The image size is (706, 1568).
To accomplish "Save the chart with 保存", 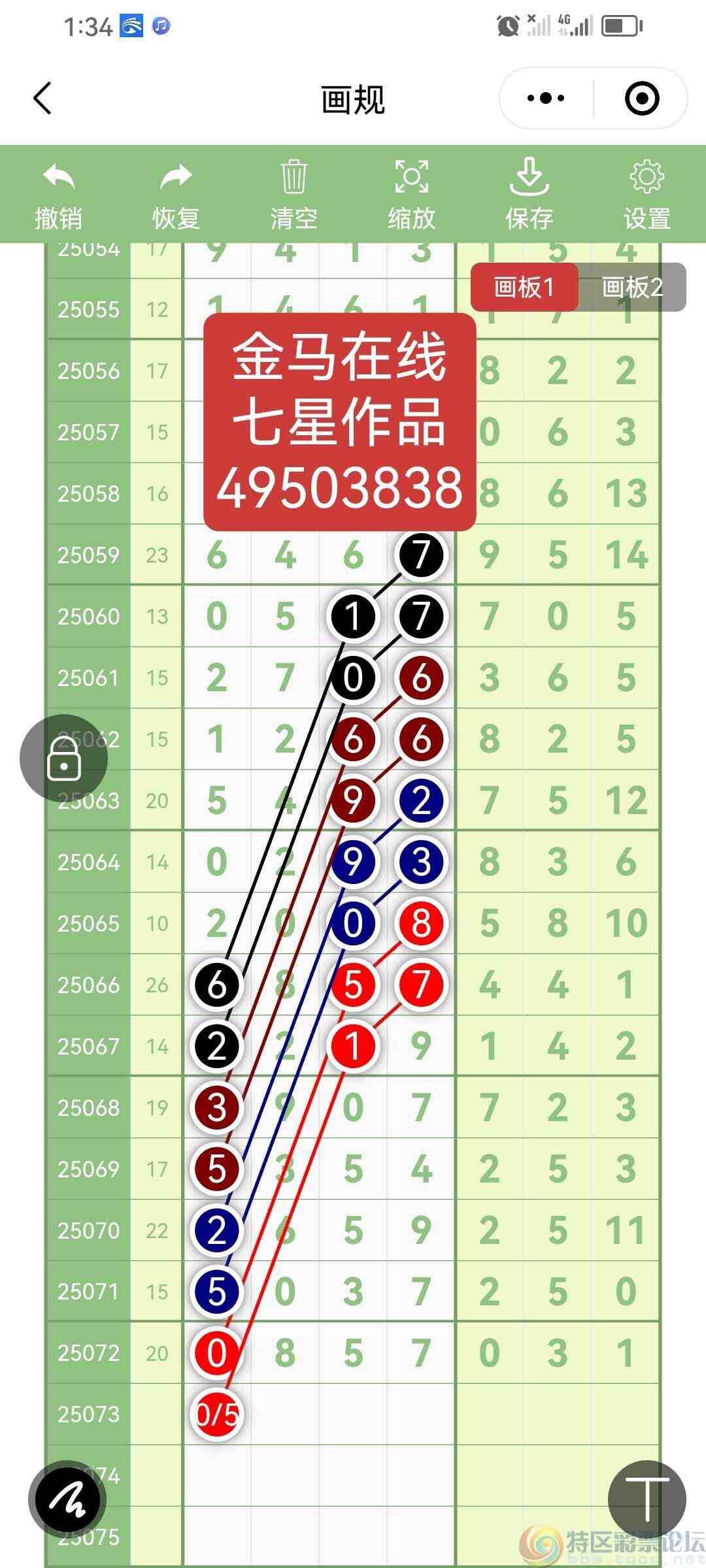I will point(529,195).
